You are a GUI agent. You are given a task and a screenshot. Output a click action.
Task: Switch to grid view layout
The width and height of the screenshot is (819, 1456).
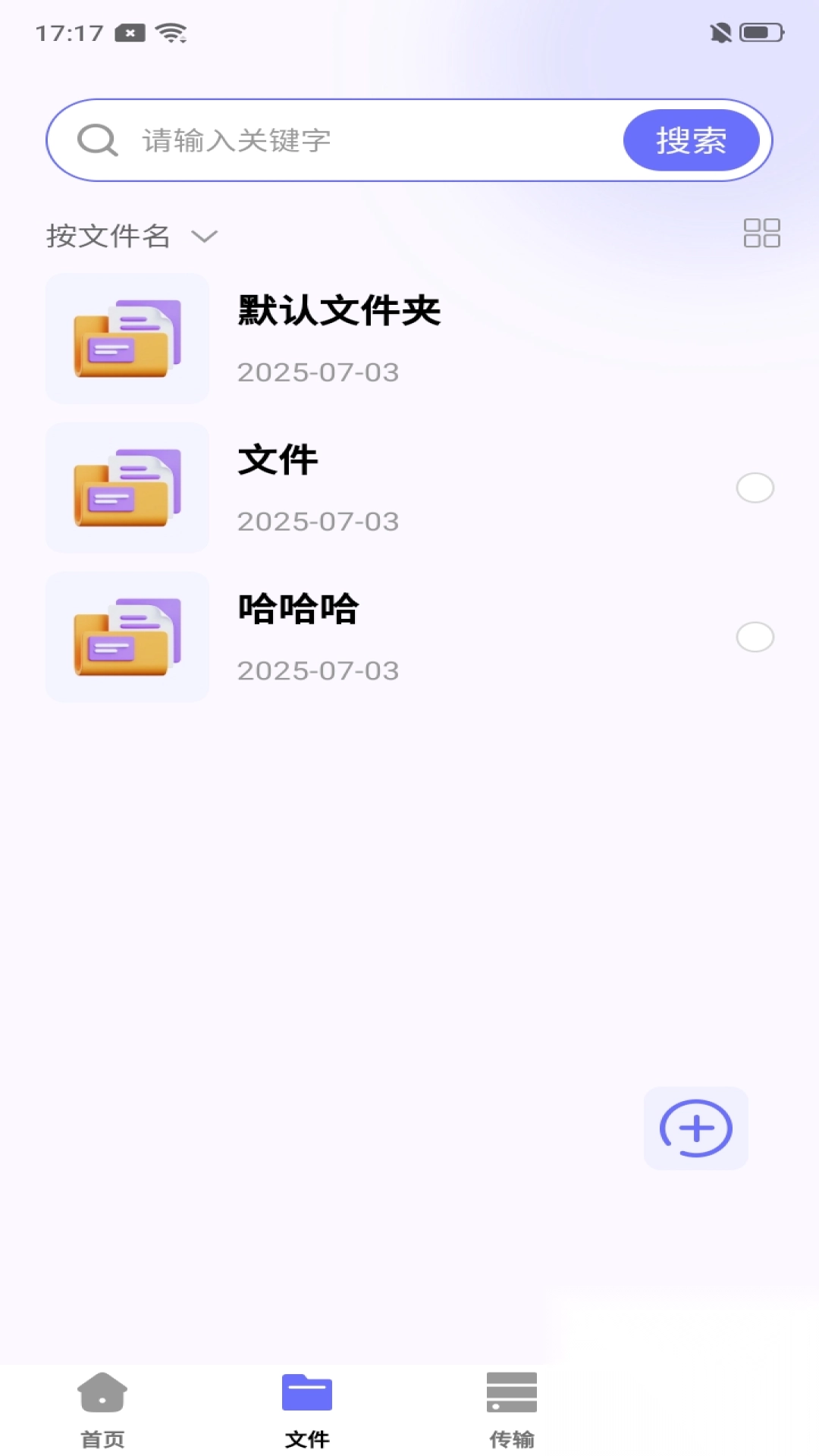pos(763,233)
